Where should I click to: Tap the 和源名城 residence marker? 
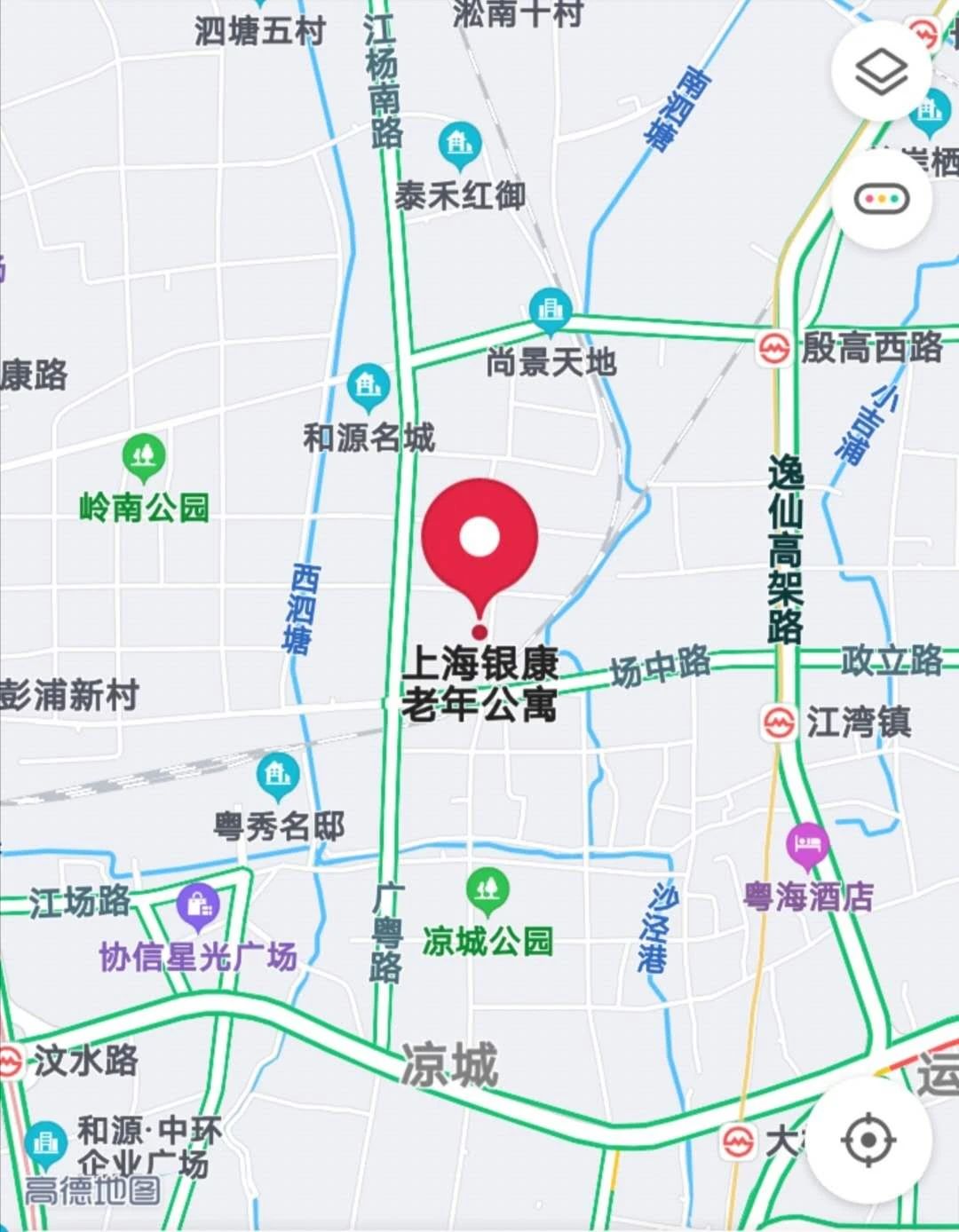[x=368, y=386]
